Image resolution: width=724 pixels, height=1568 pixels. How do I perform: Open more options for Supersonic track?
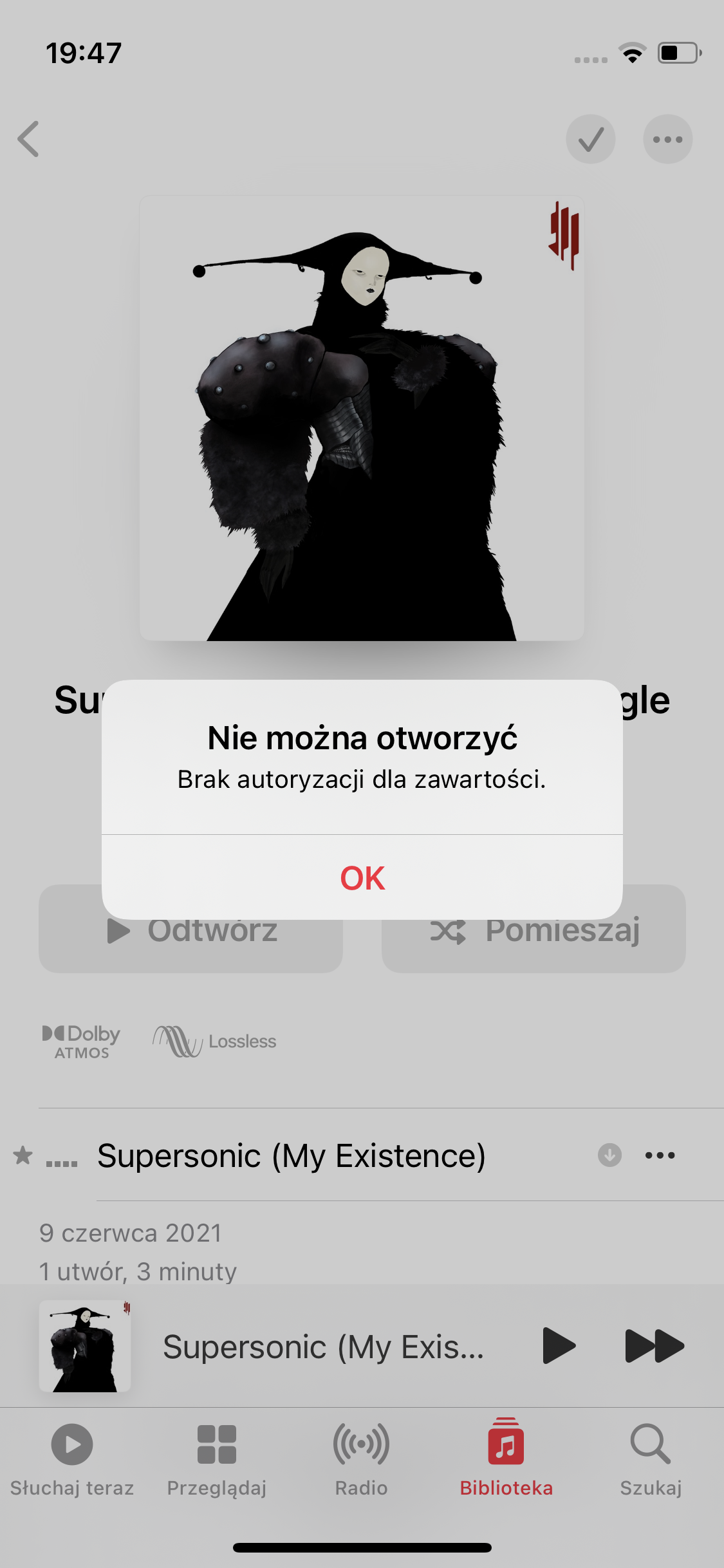[x=660, y=1155]
